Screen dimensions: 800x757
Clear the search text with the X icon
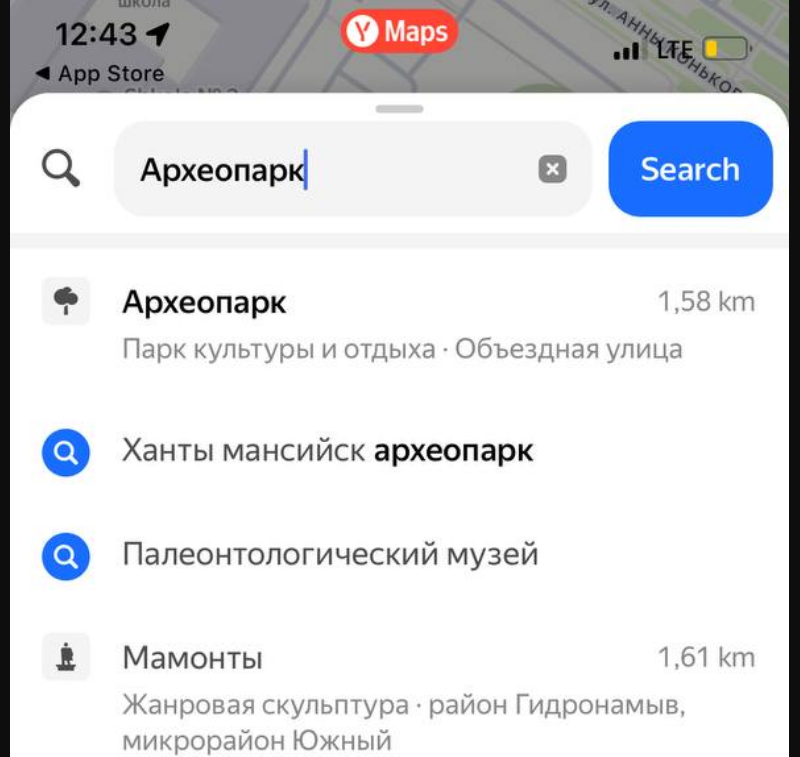552,169
